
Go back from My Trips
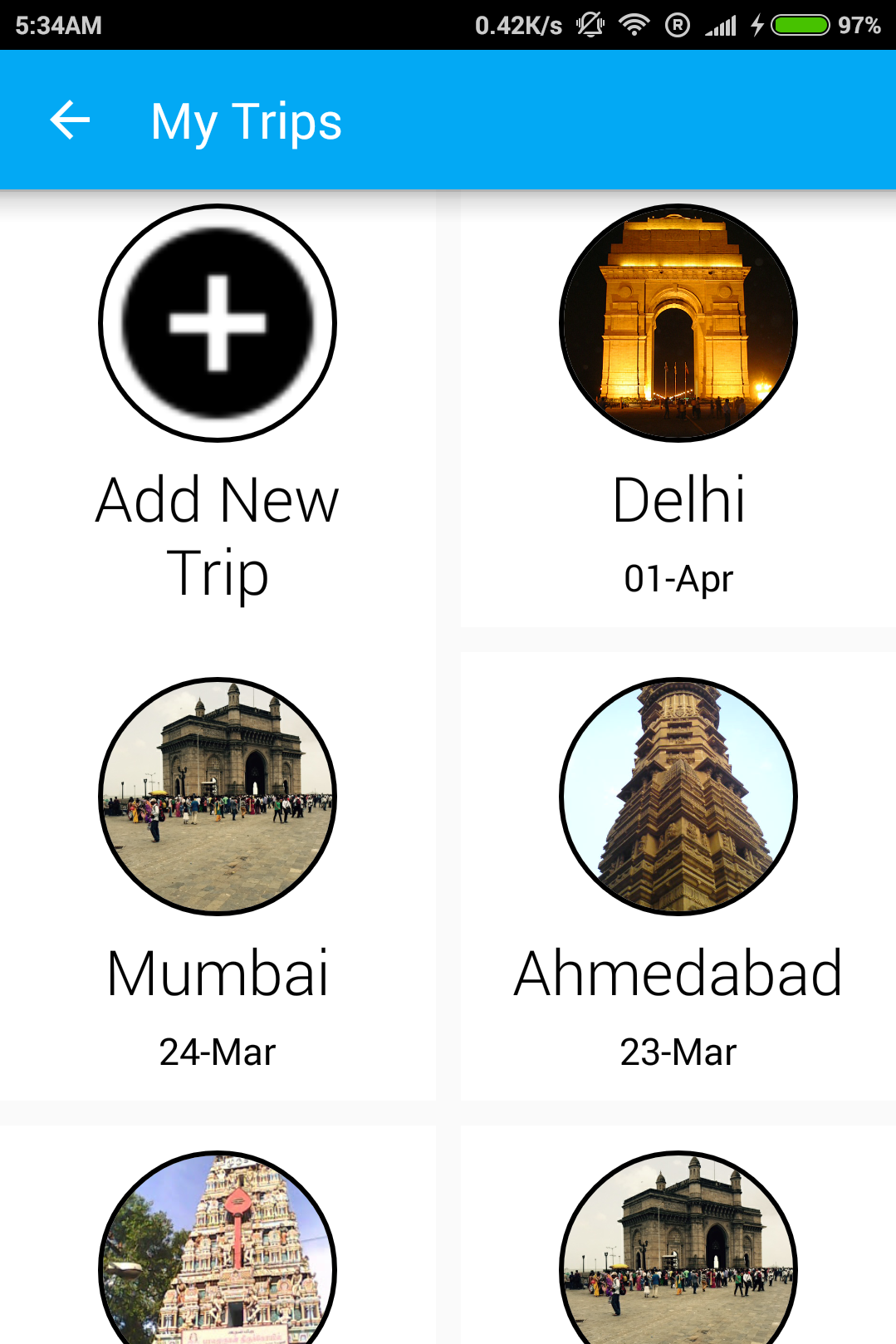click(x=70, y=120)
